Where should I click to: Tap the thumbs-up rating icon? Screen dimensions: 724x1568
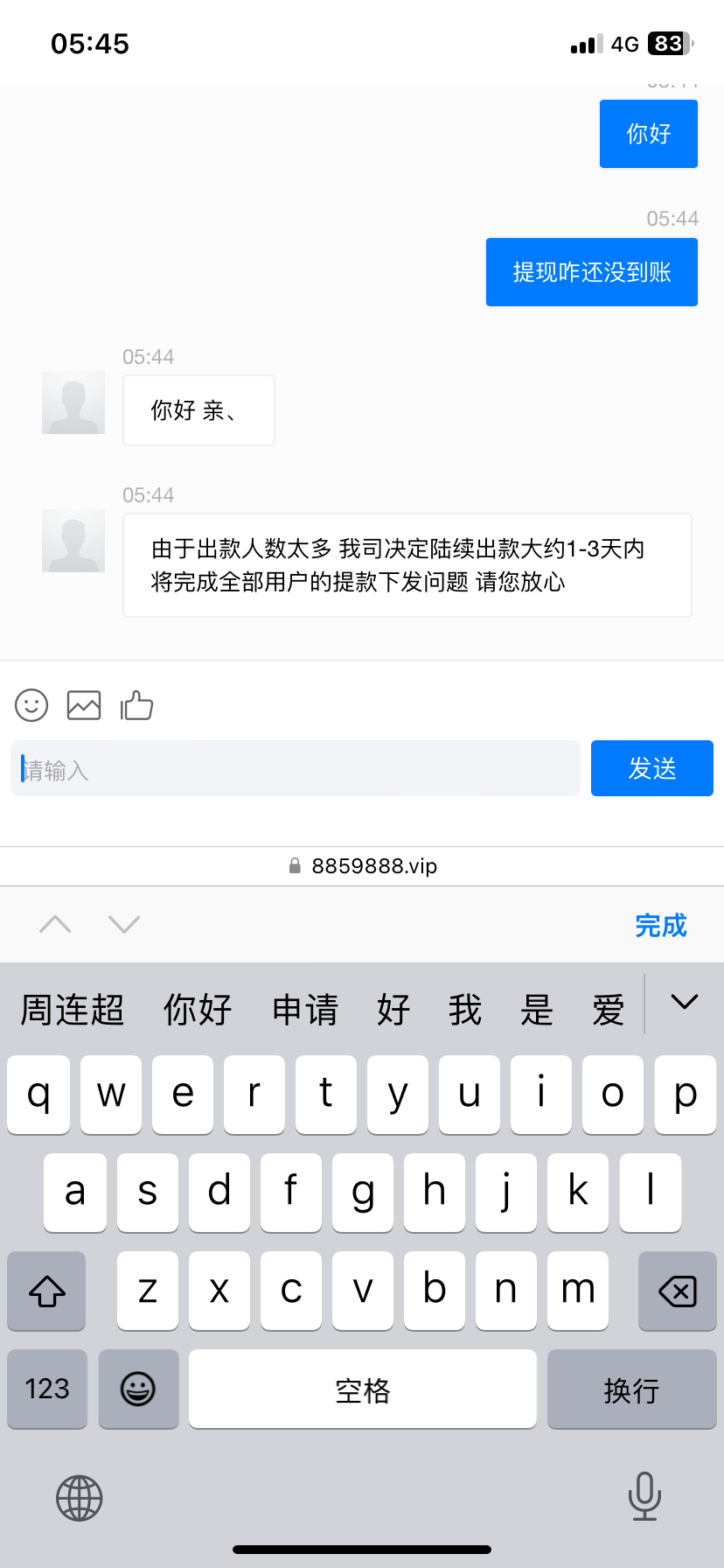tap(136, 704)
